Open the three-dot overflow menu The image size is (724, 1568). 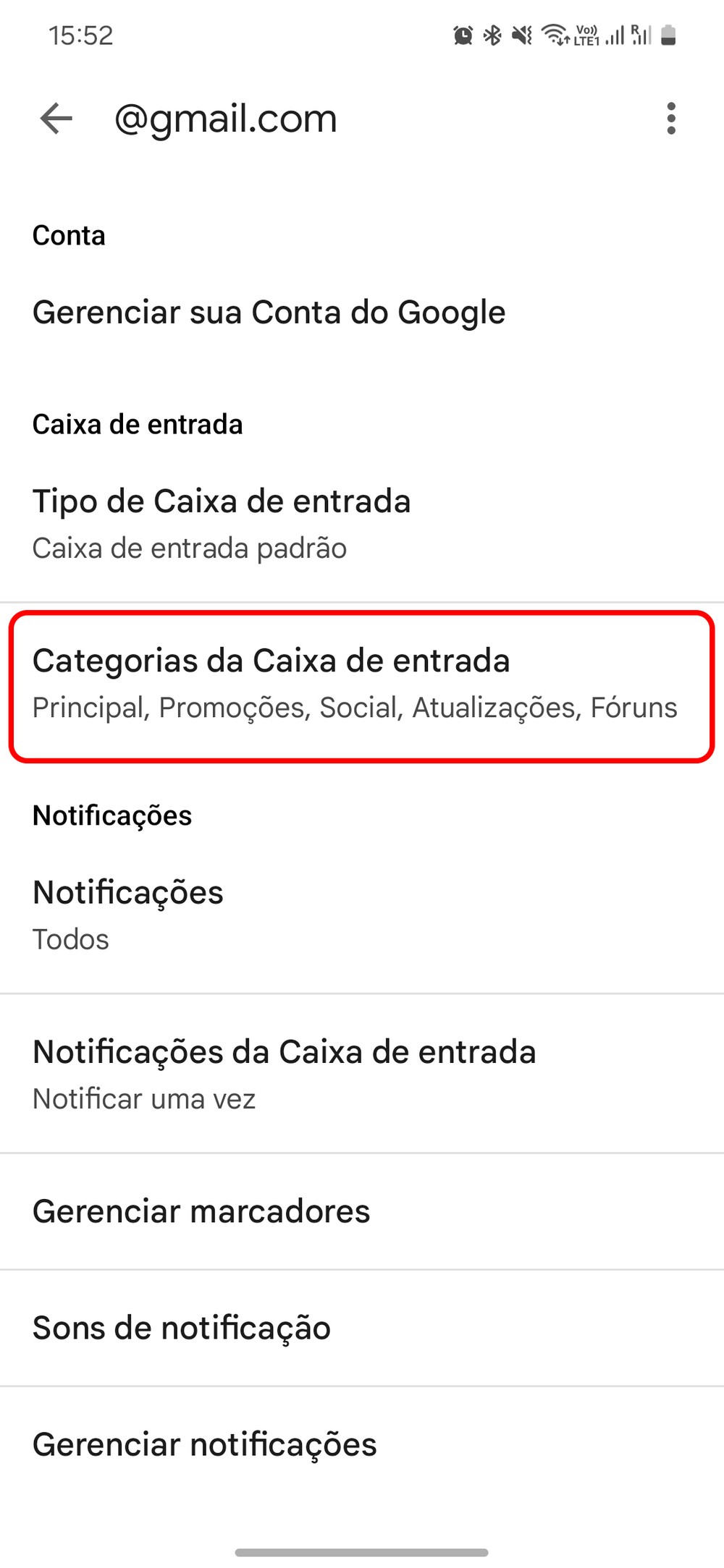pos(671,119)
